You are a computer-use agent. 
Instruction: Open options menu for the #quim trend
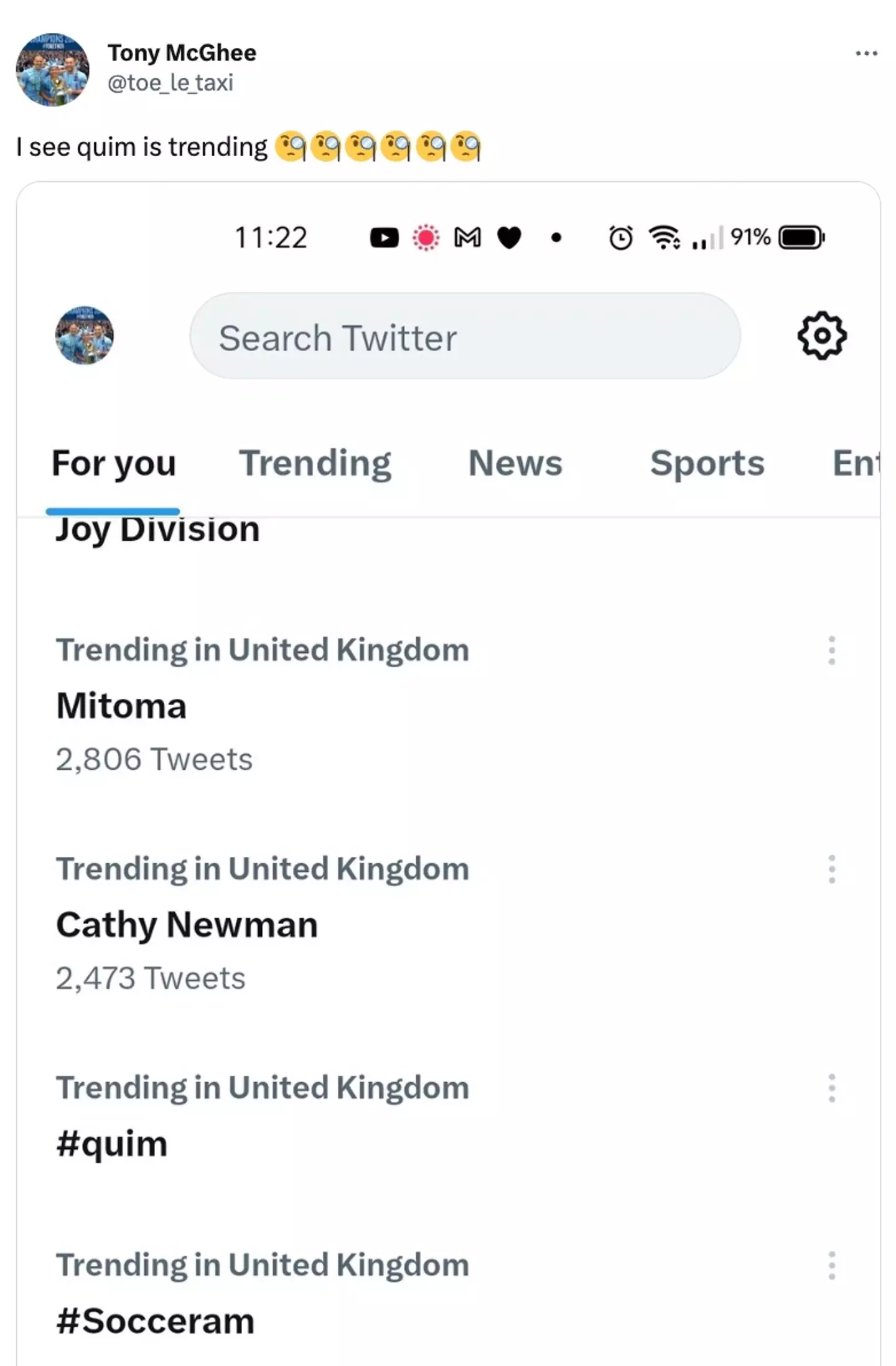tap(832, 1089)
